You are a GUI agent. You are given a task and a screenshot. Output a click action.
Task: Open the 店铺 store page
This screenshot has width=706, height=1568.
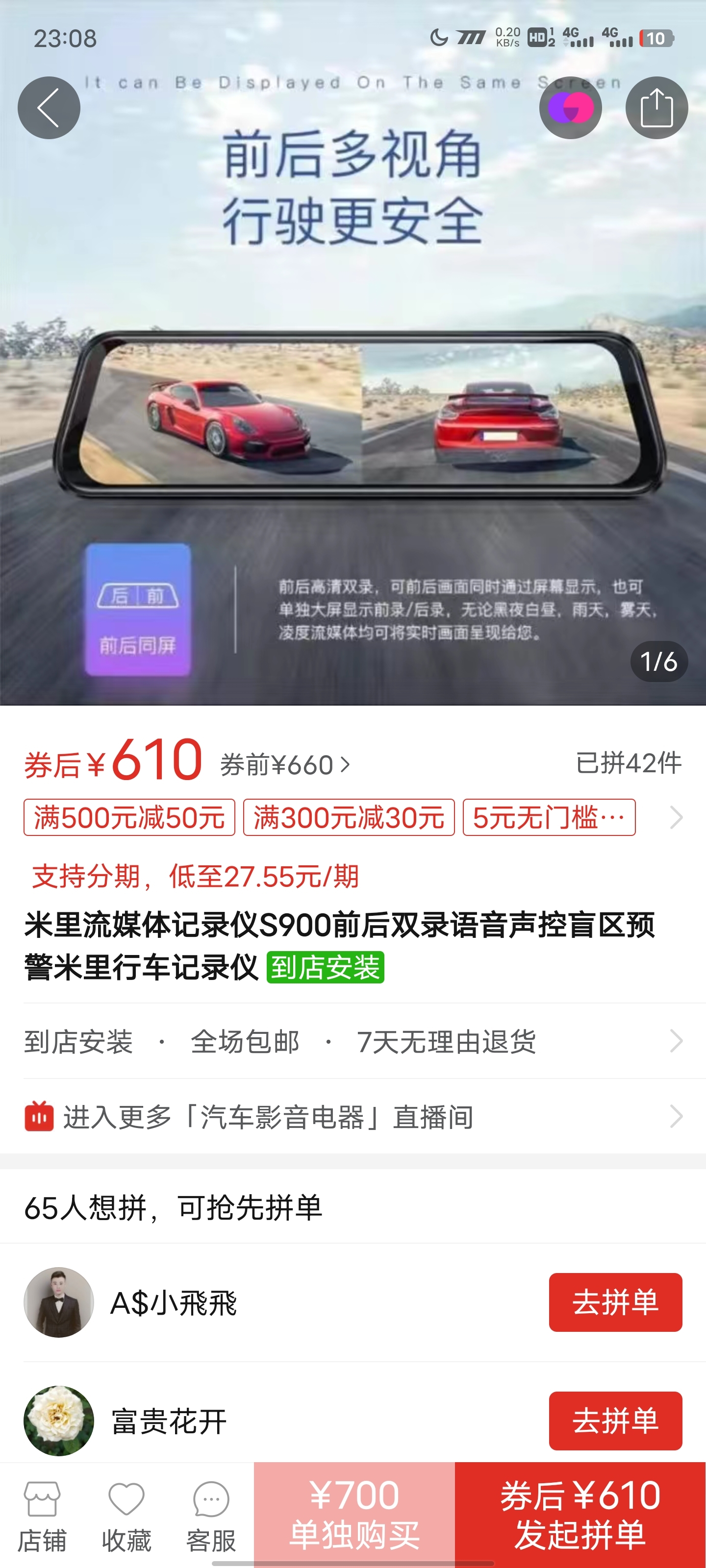41,1516
